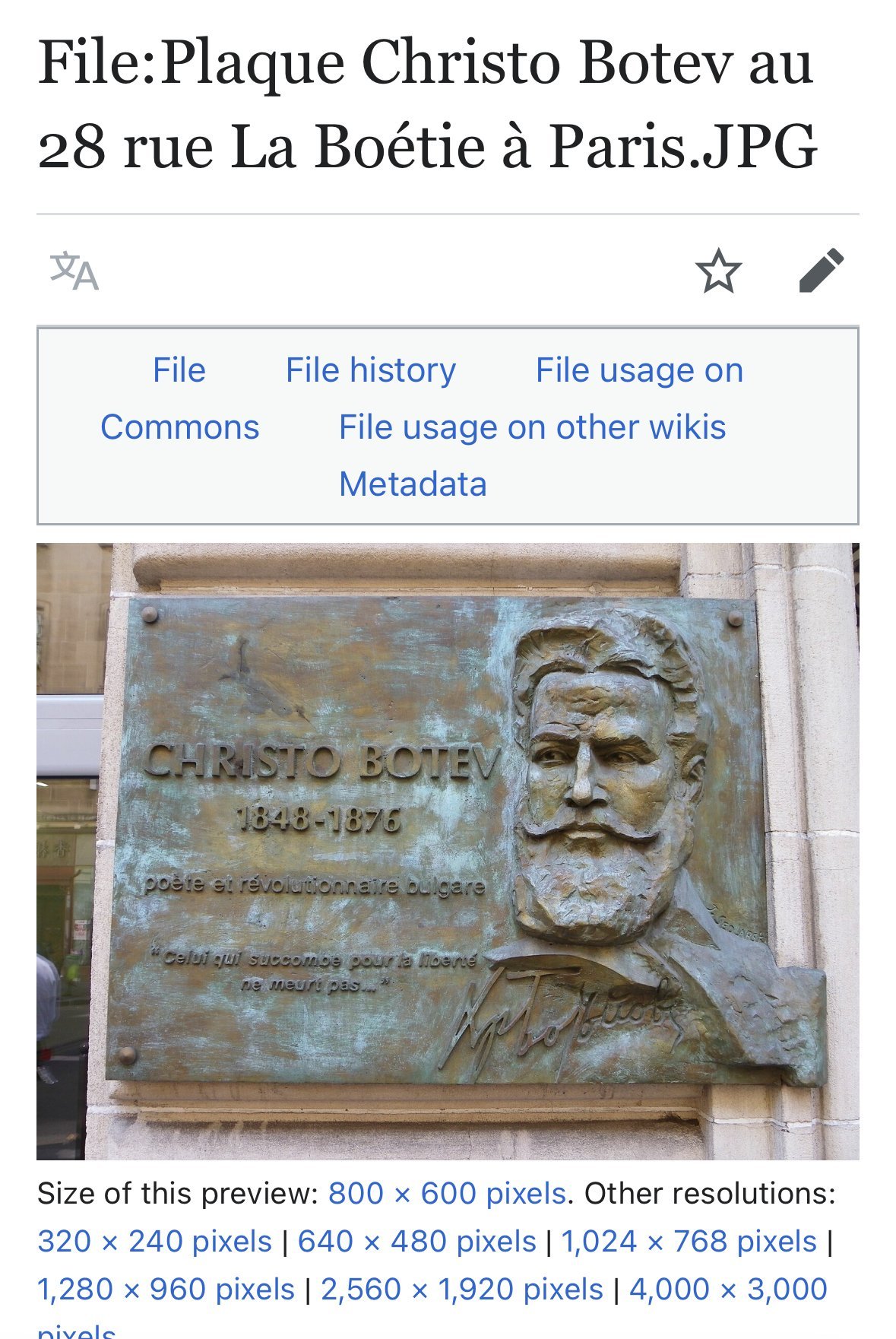
Task: Jump to the Metadata section
Action: pyautogui.click(x=413, y=484)
